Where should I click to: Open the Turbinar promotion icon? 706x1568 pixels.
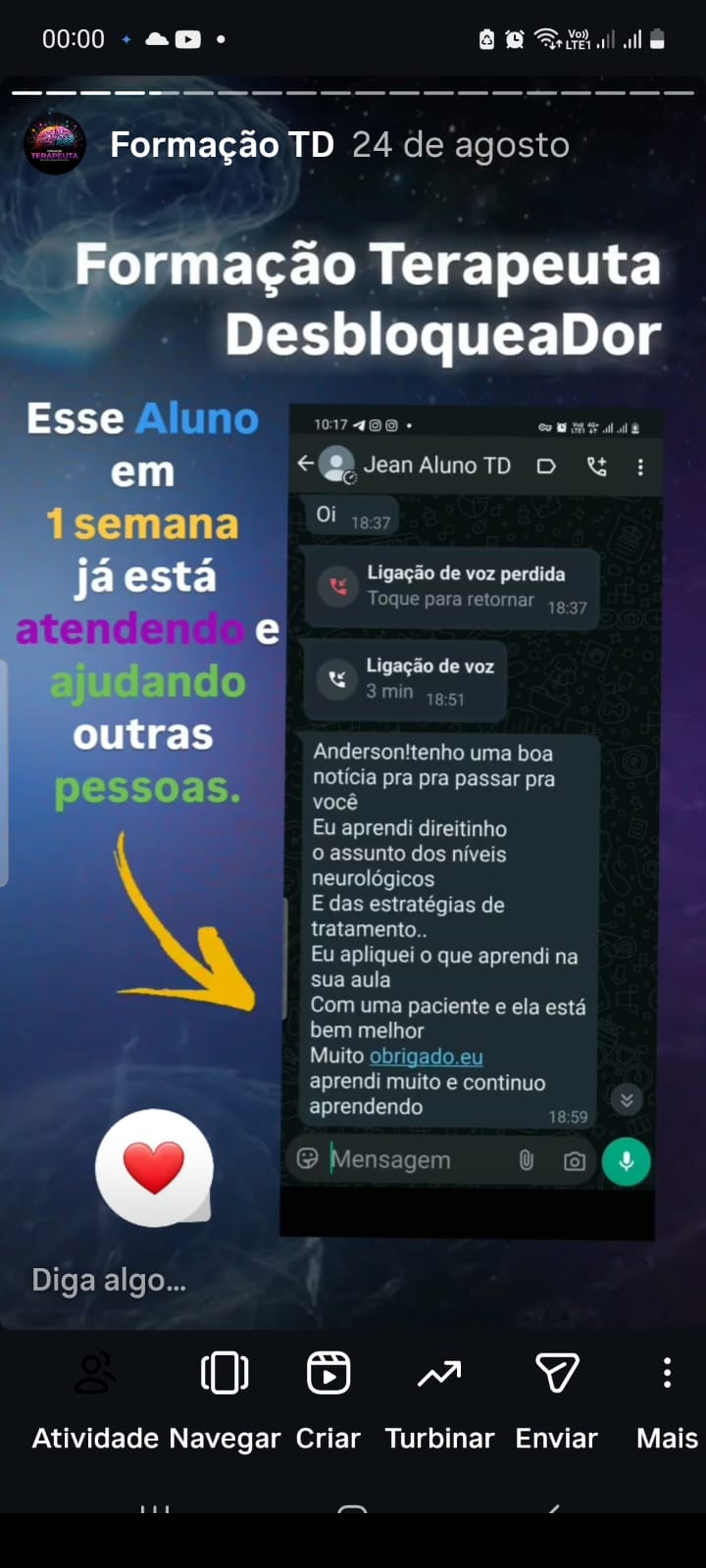point(439,1373)
